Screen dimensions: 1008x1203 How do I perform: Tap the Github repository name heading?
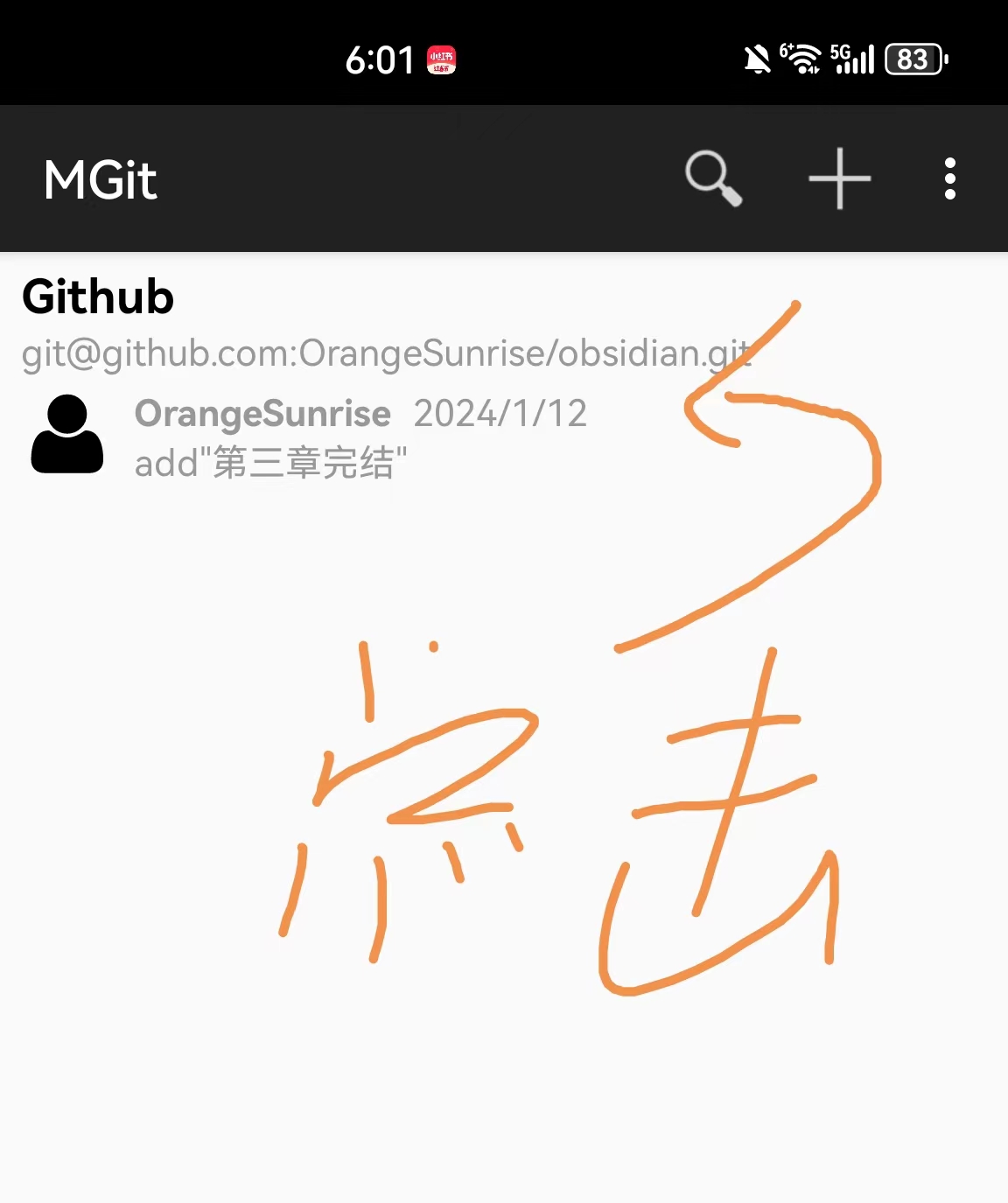98,297
